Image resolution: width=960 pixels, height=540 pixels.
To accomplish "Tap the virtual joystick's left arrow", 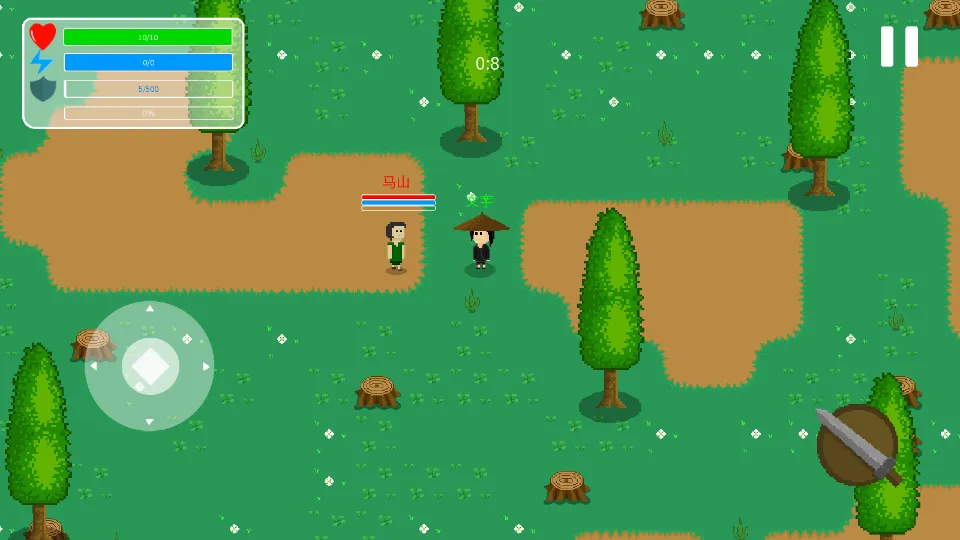I will (93, 366).
